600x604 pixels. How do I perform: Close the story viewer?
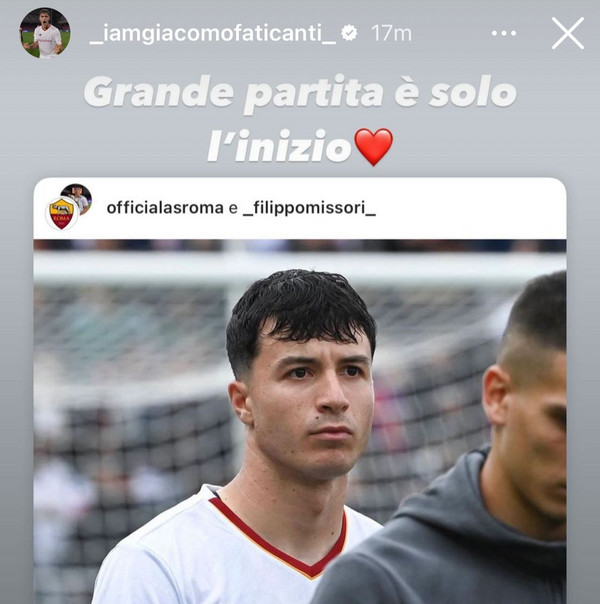tap(567, 33)
